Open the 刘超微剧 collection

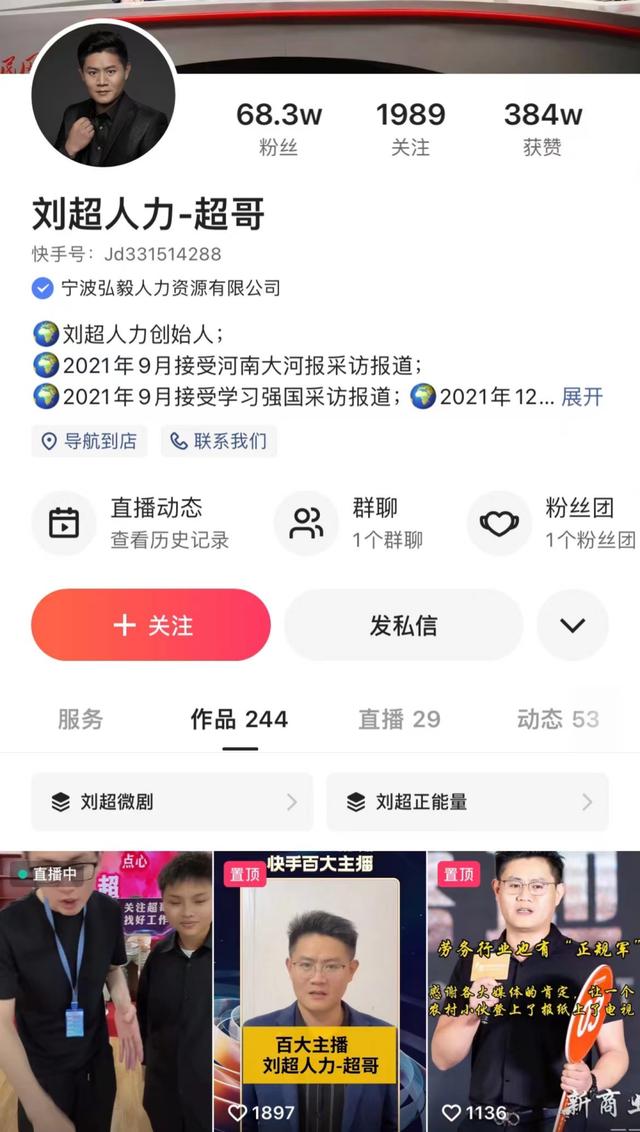[x=172, y=802]
